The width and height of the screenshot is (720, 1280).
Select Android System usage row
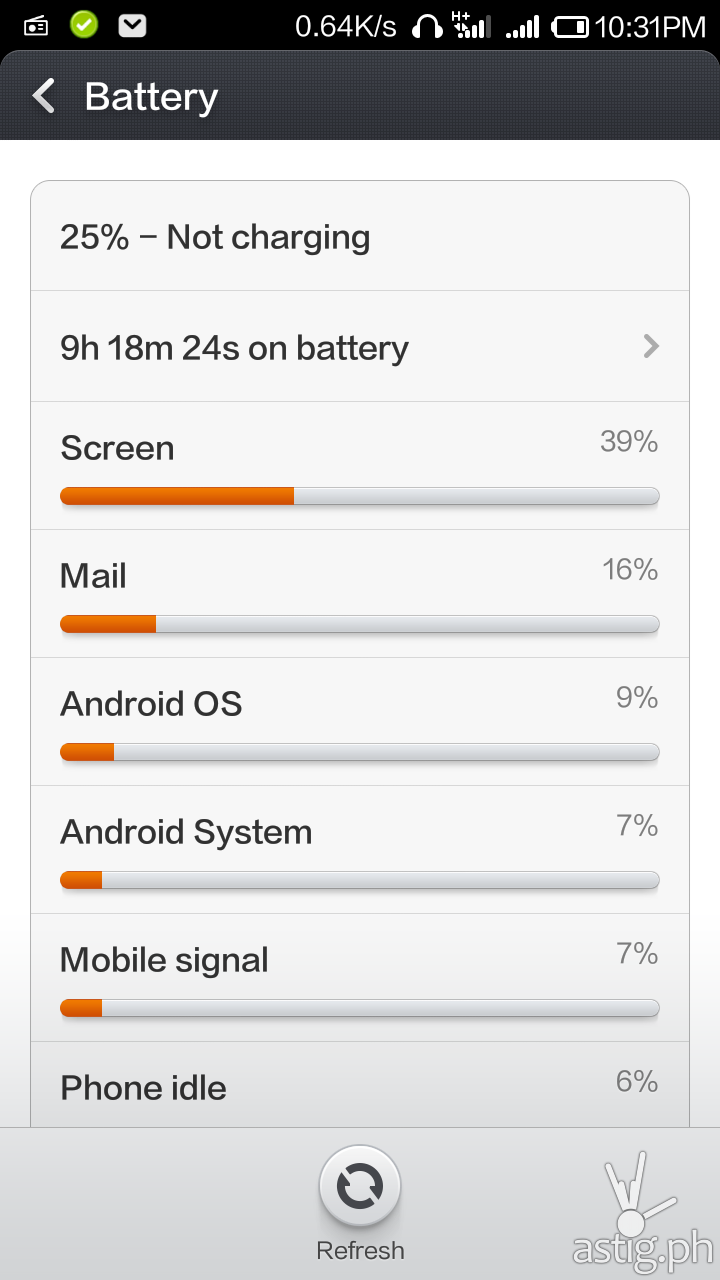(x=360, y=850)
